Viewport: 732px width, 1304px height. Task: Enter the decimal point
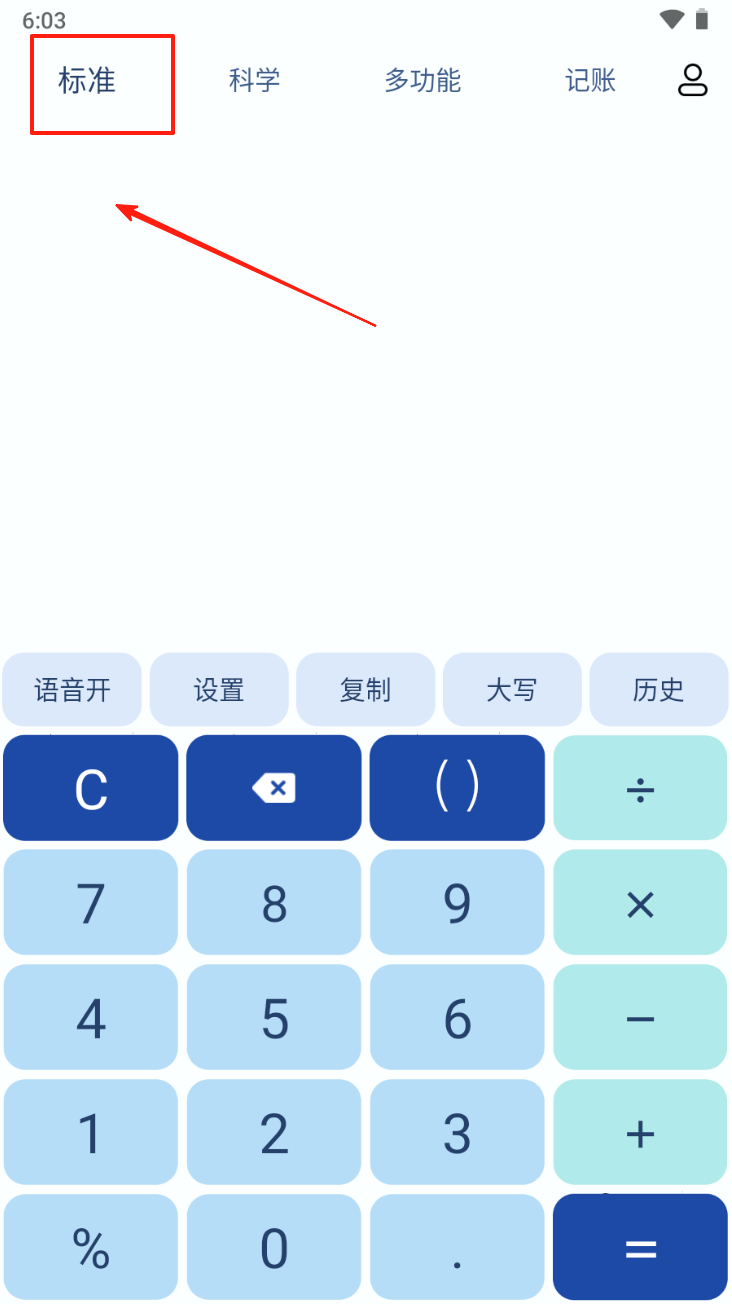point(457,1248)
